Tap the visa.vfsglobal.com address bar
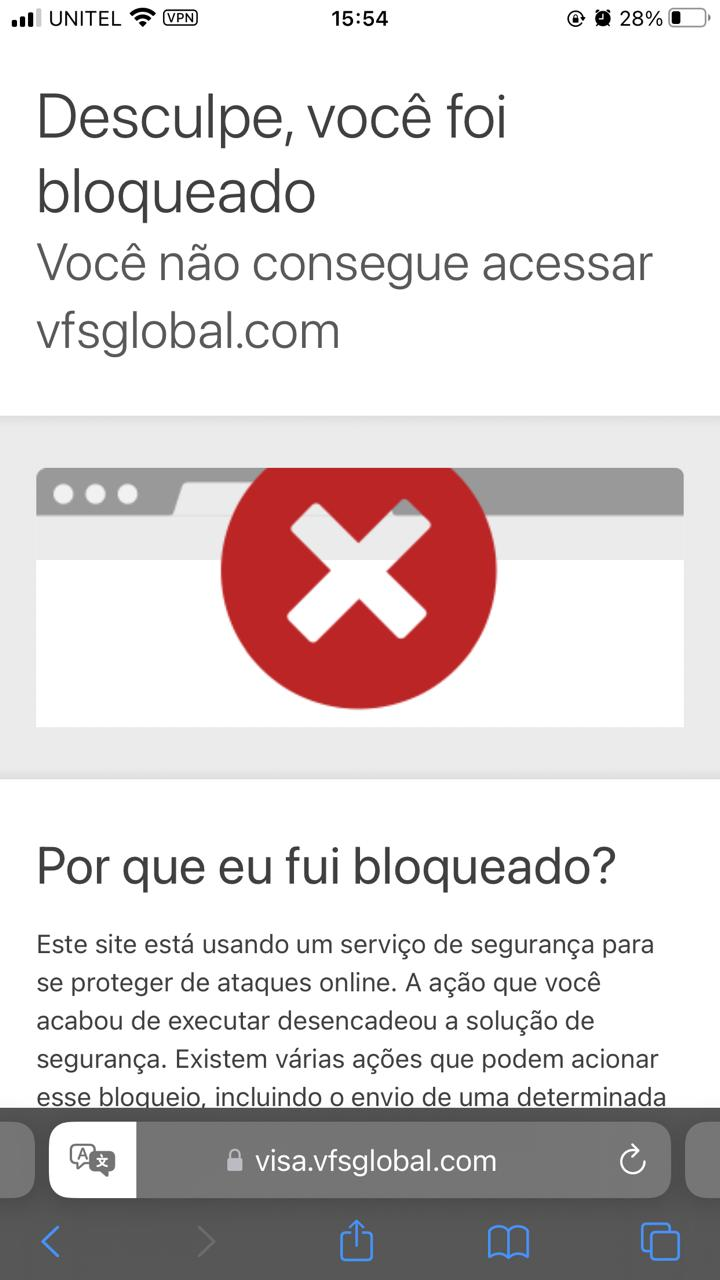Screen dimensions: 720x1280 click(x=375, y=1160)
